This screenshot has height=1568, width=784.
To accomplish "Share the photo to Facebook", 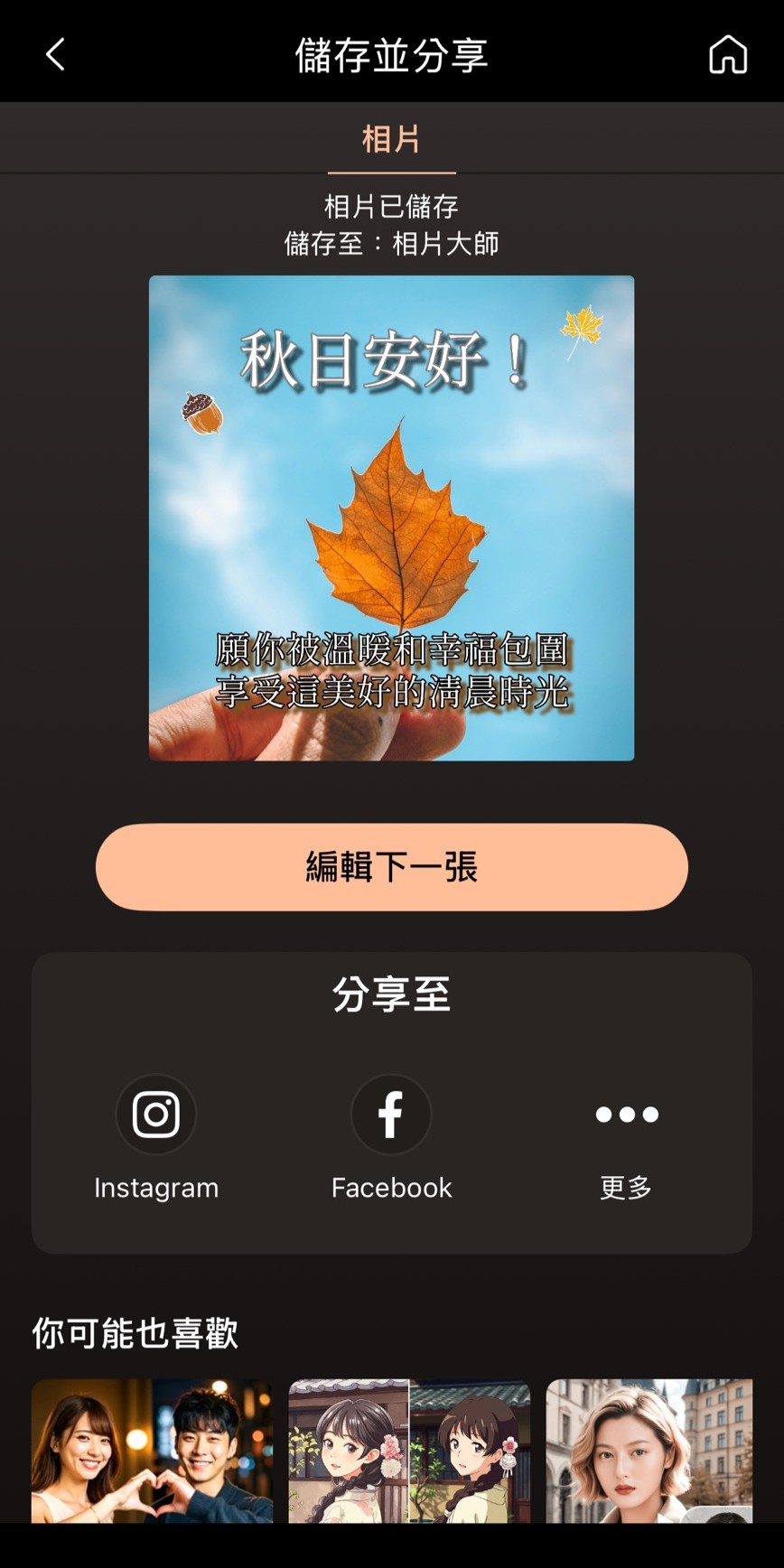I will [x=391, y=1114].
